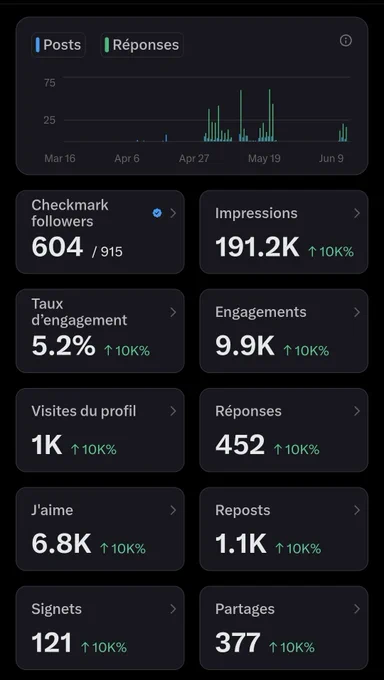384x680 pixels.
Task: Open the Engagements card
Action: coord(284,331)
